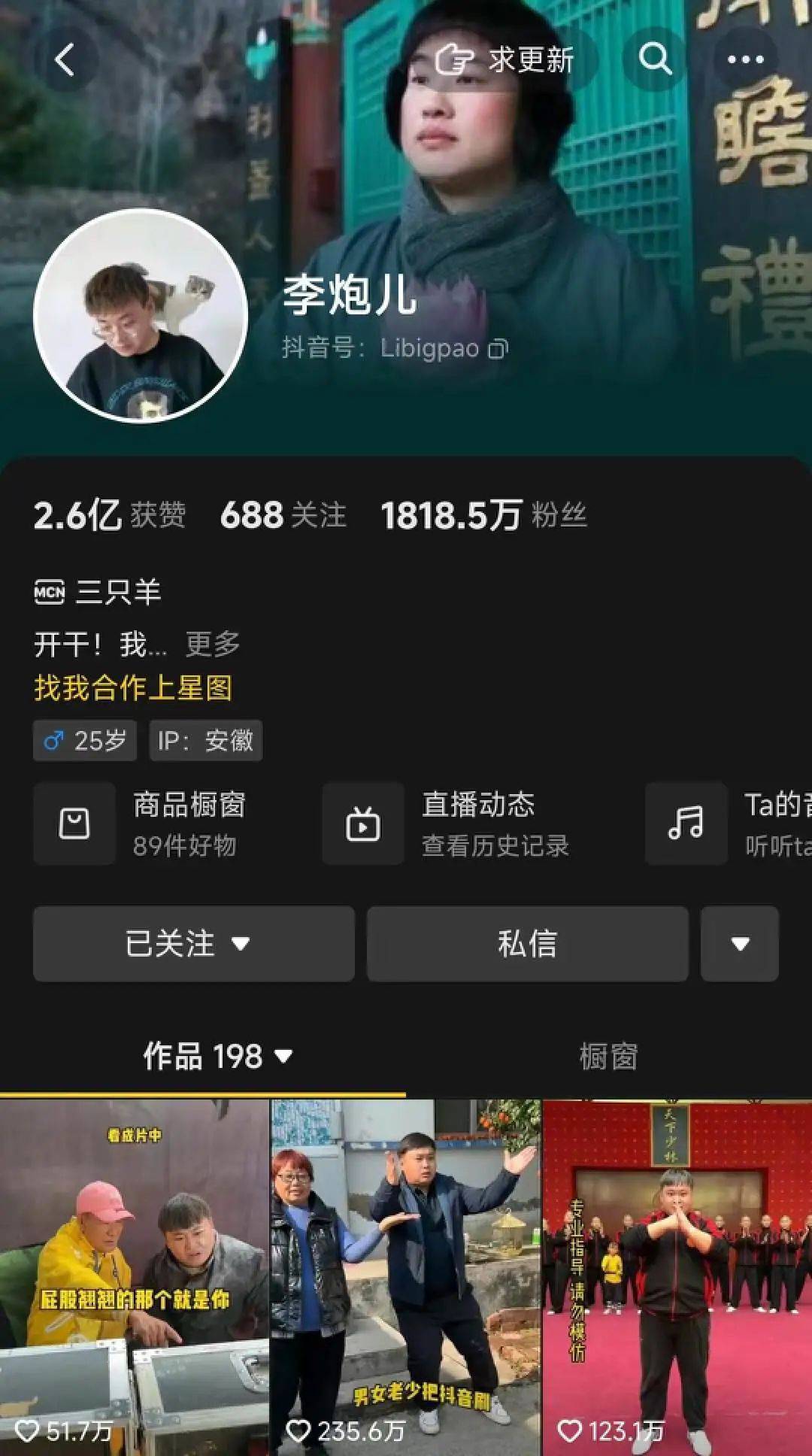Open the 找我合作上星图 link

click(x=133, y=688)
